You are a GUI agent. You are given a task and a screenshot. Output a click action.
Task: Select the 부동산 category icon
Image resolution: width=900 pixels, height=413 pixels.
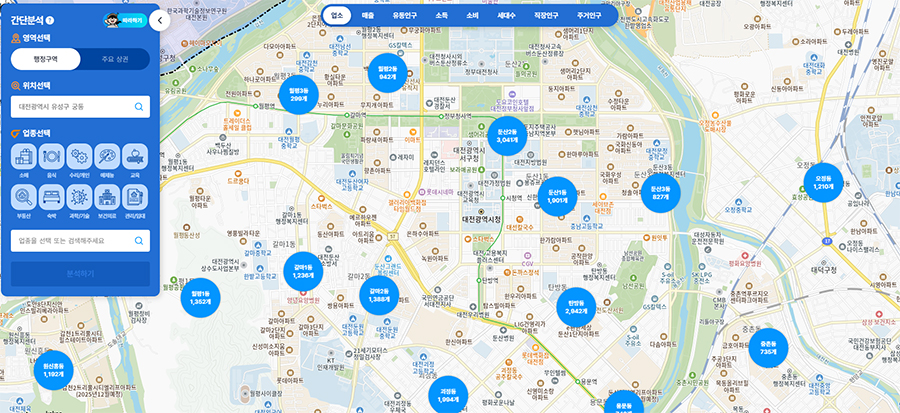(24, 198)
